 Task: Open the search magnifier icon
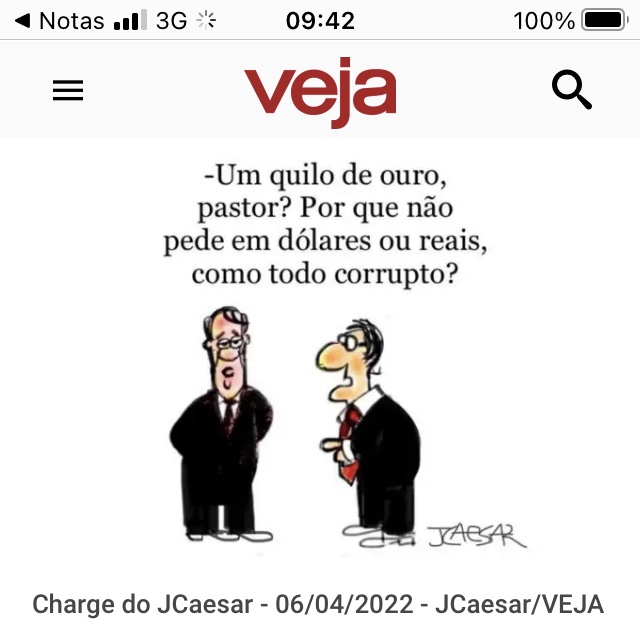(x=572, y=91)
